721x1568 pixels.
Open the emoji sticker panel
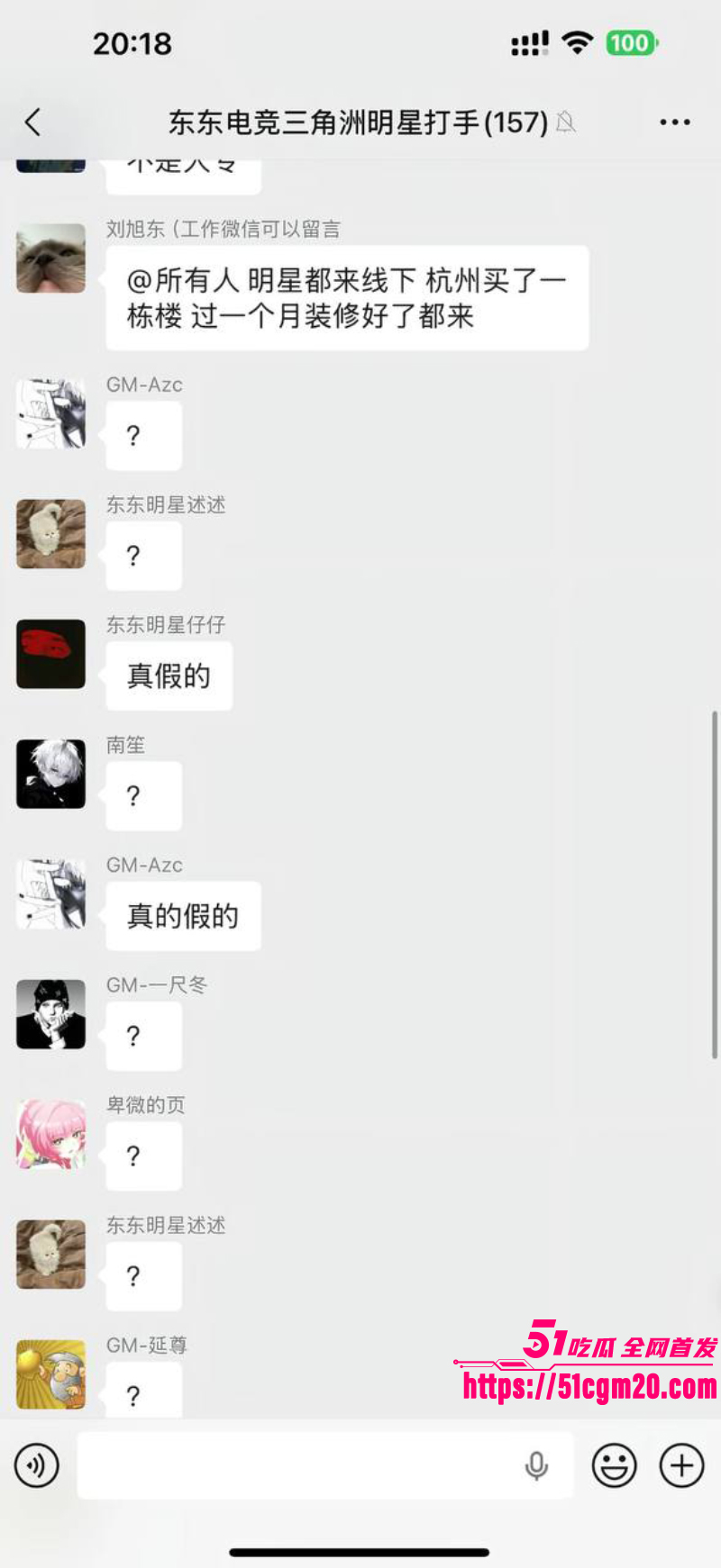[614, 1465]
